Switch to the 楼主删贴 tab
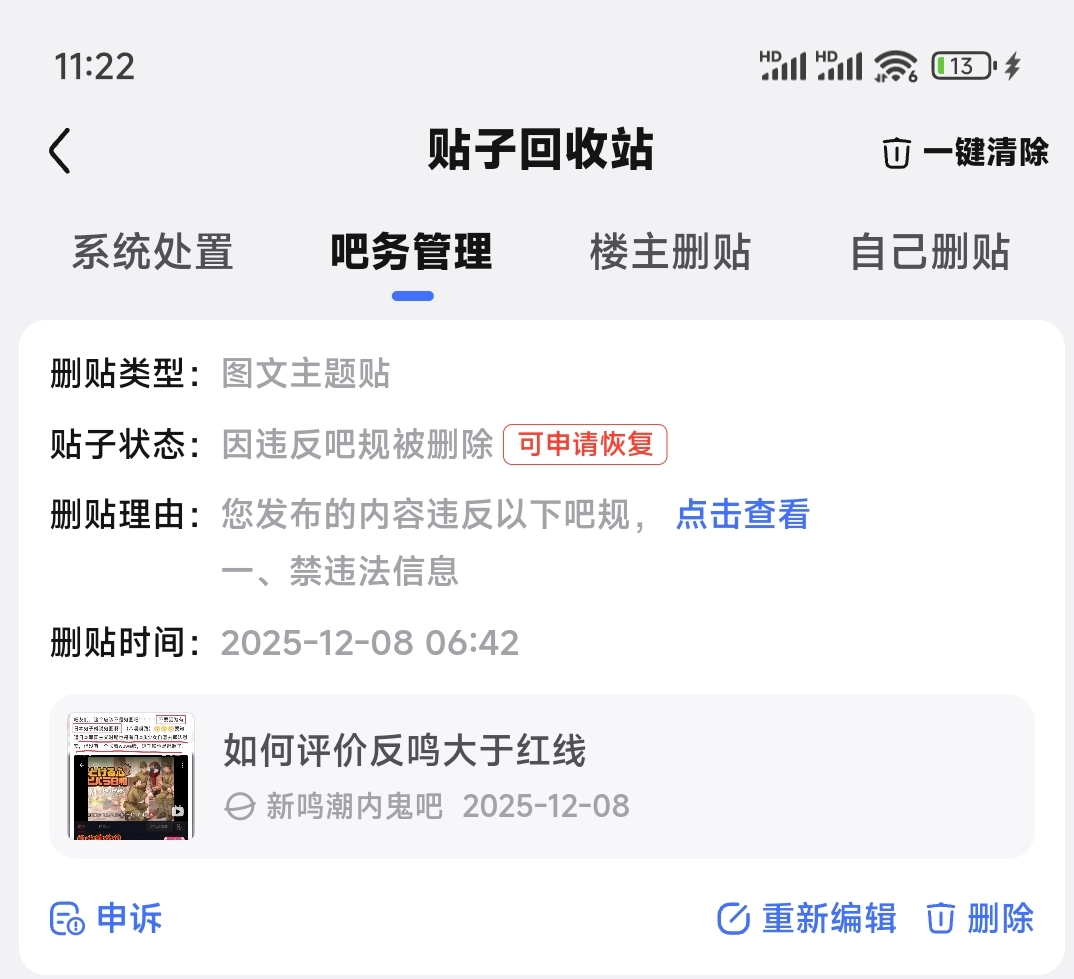The width and height of the screenshot is (1074, 979). click(670, 252)
